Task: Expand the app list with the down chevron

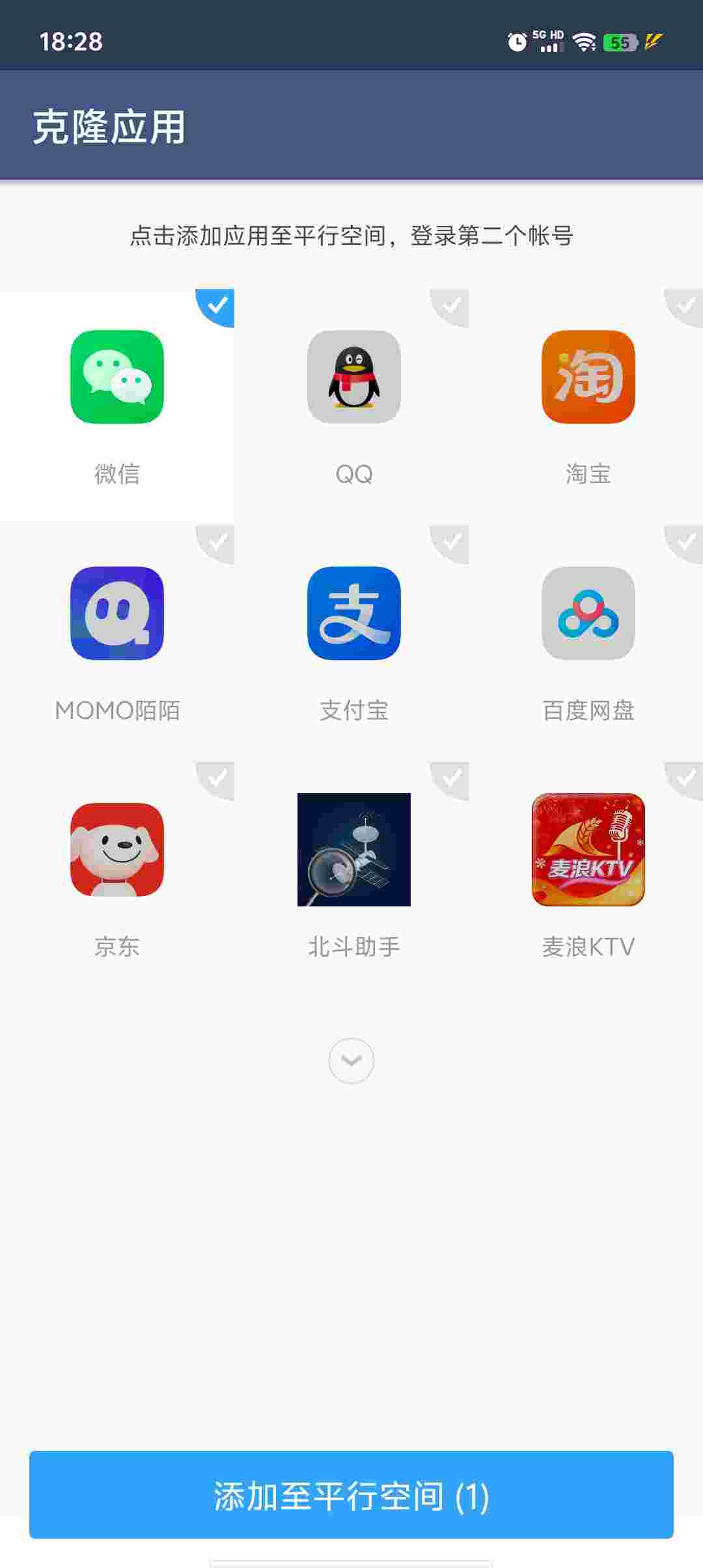Action: 351,1061
